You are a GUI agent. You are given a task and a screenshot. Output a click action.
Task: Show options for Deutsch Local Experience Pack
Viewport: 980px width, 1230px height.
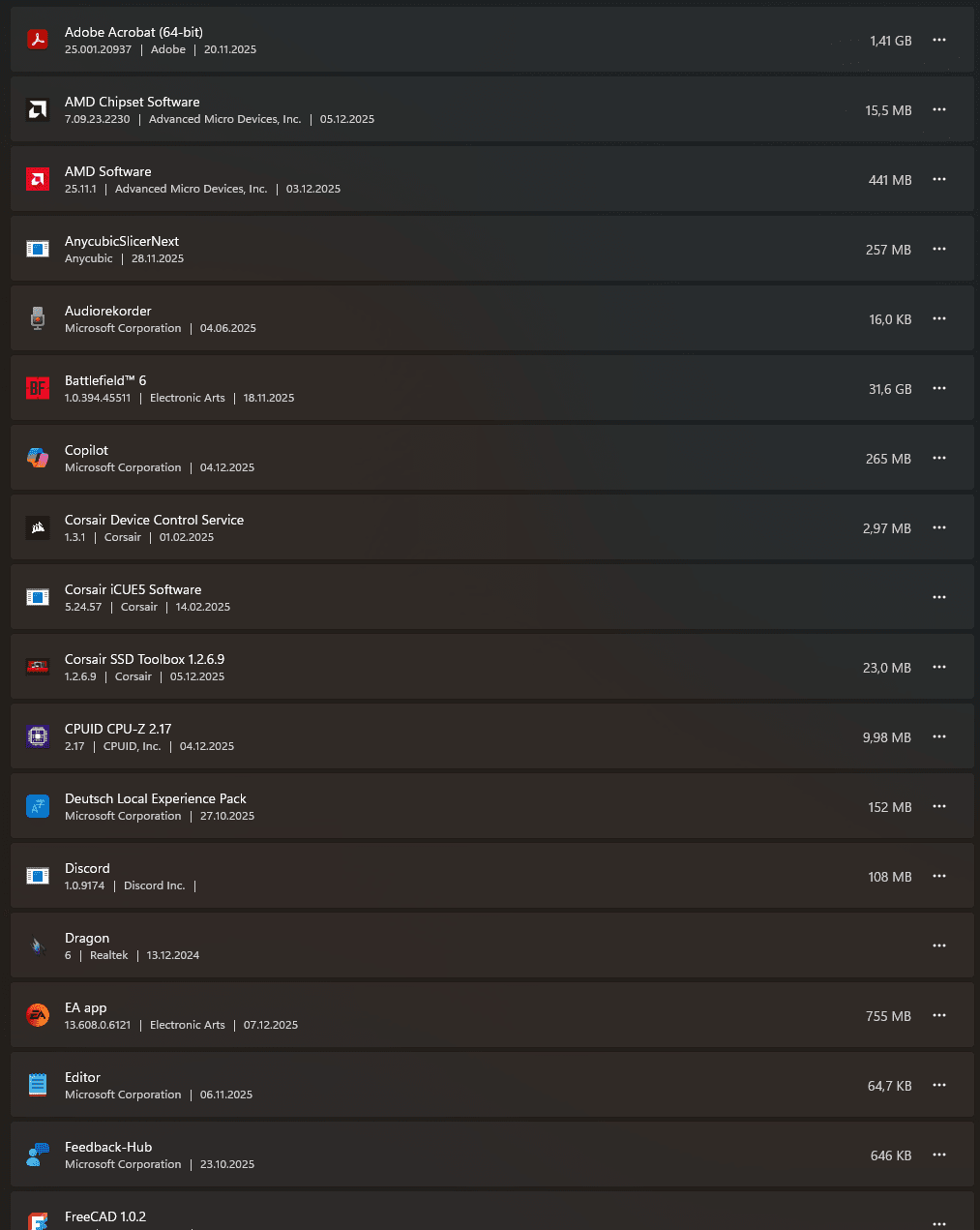938,806
